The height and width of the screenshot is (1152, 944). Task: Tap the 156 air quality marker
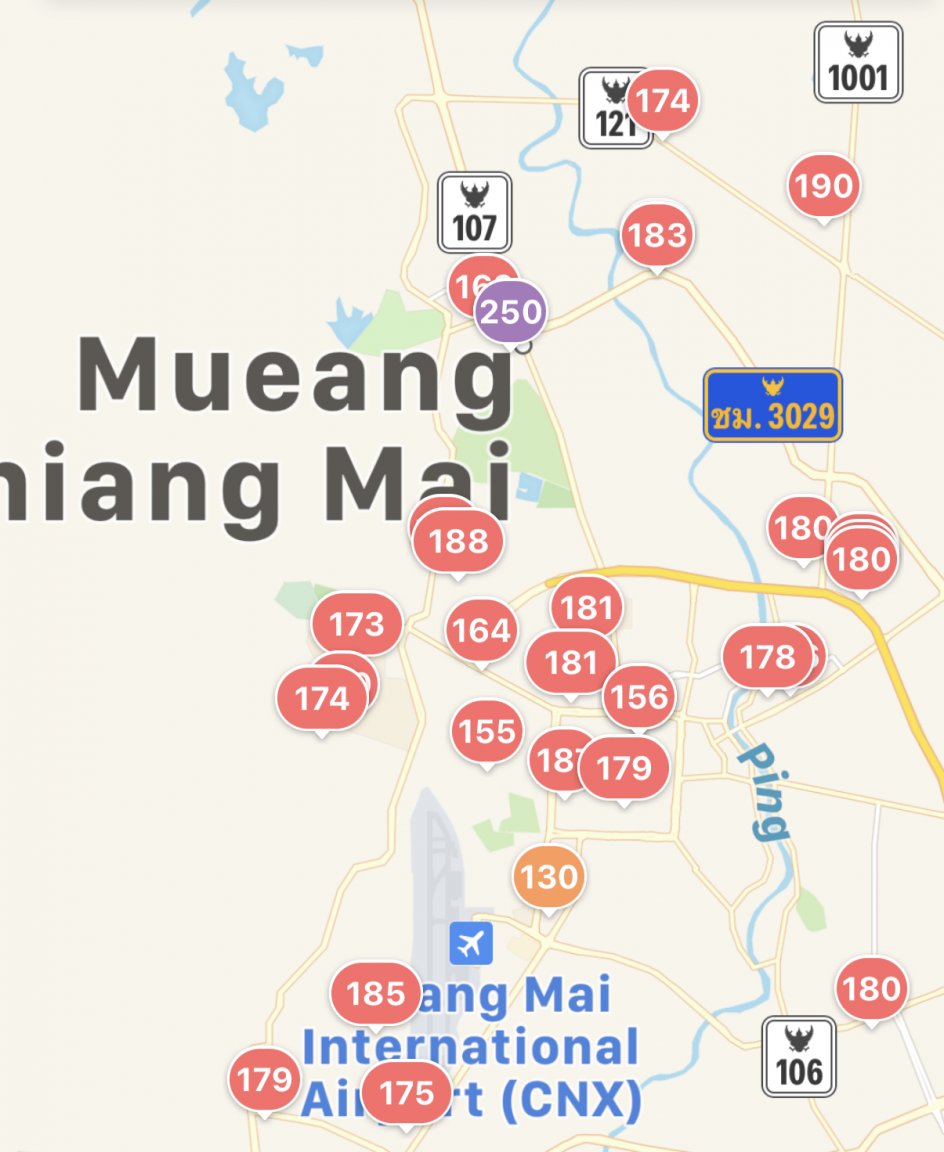pyautogui.click(x=639, y=696)
